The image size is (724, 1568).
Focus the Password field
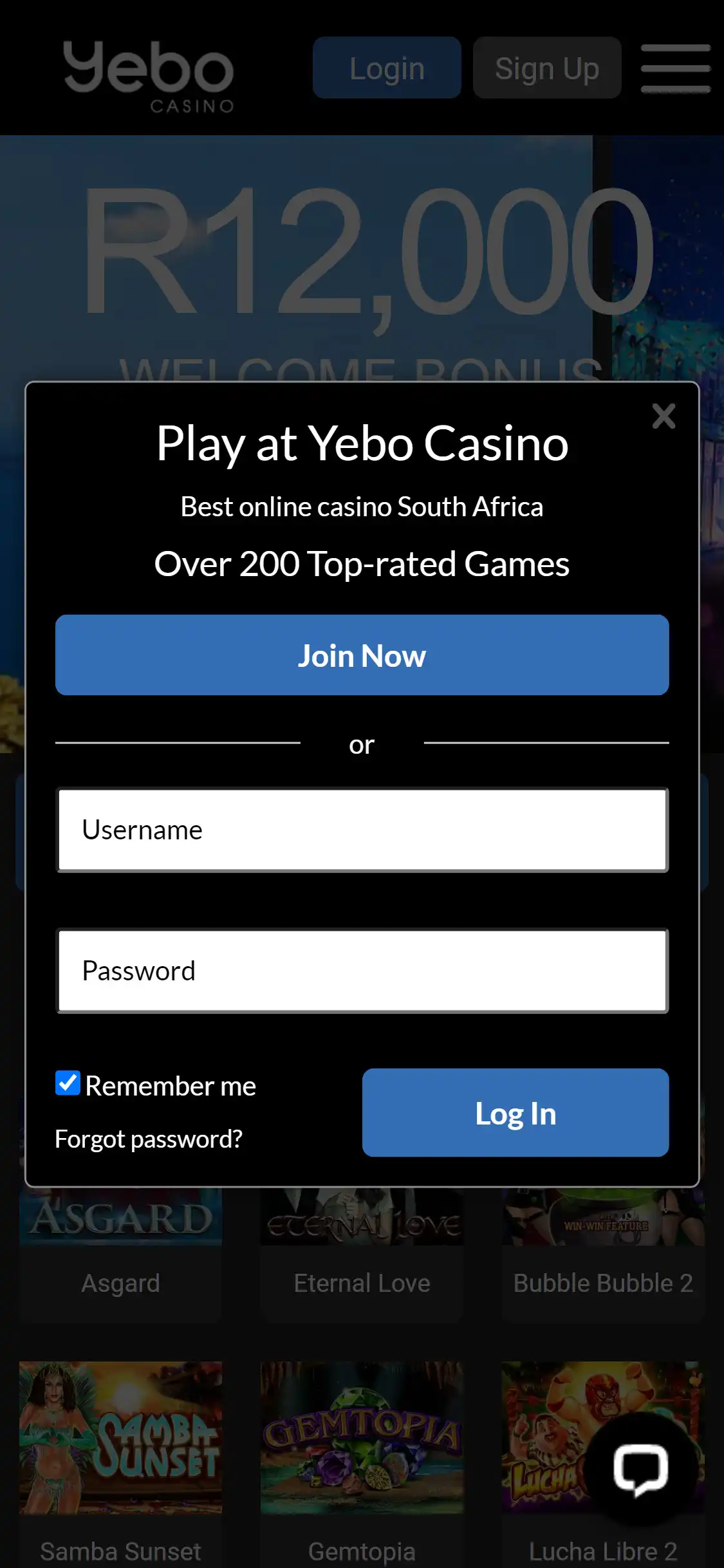point(362,971)
